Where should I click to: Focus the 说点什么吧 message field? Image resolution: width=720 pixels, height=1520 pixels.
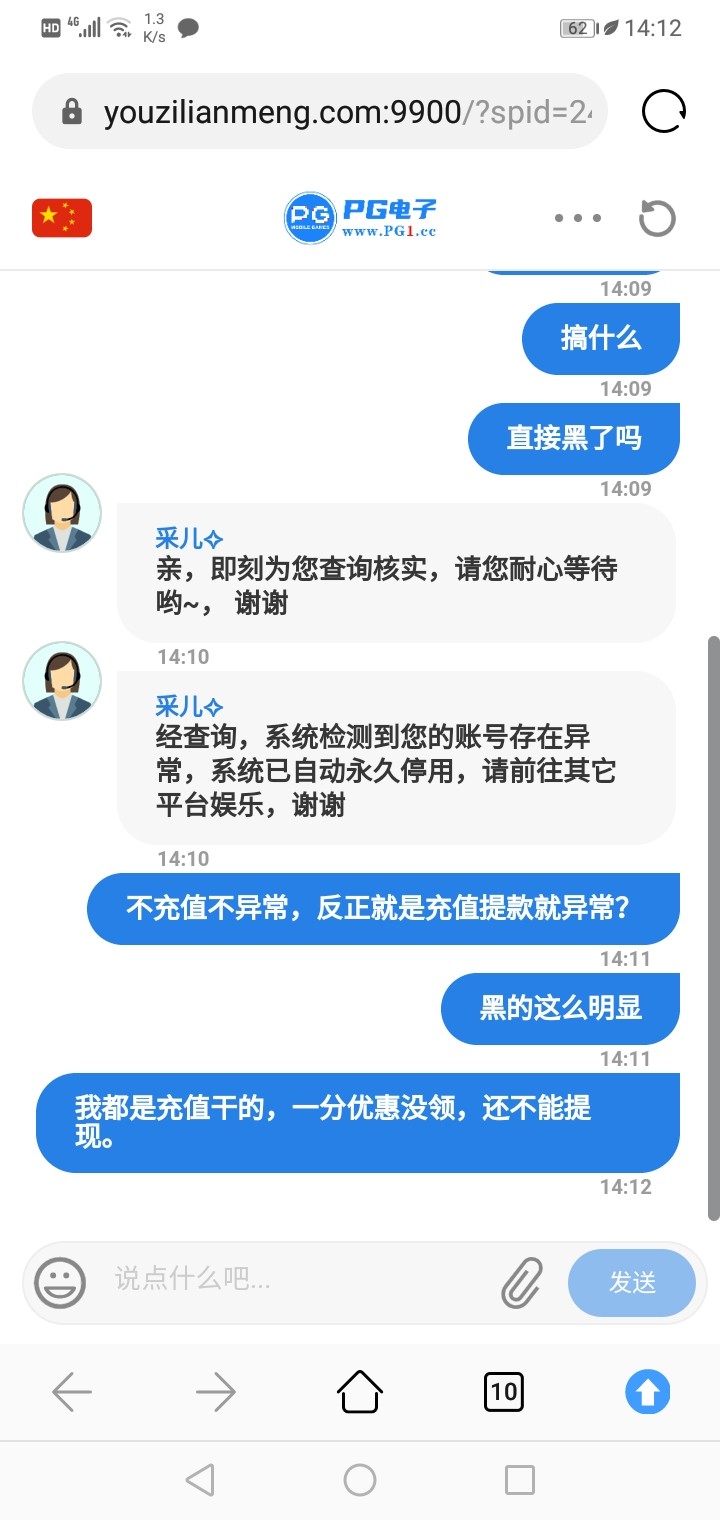300,1279
